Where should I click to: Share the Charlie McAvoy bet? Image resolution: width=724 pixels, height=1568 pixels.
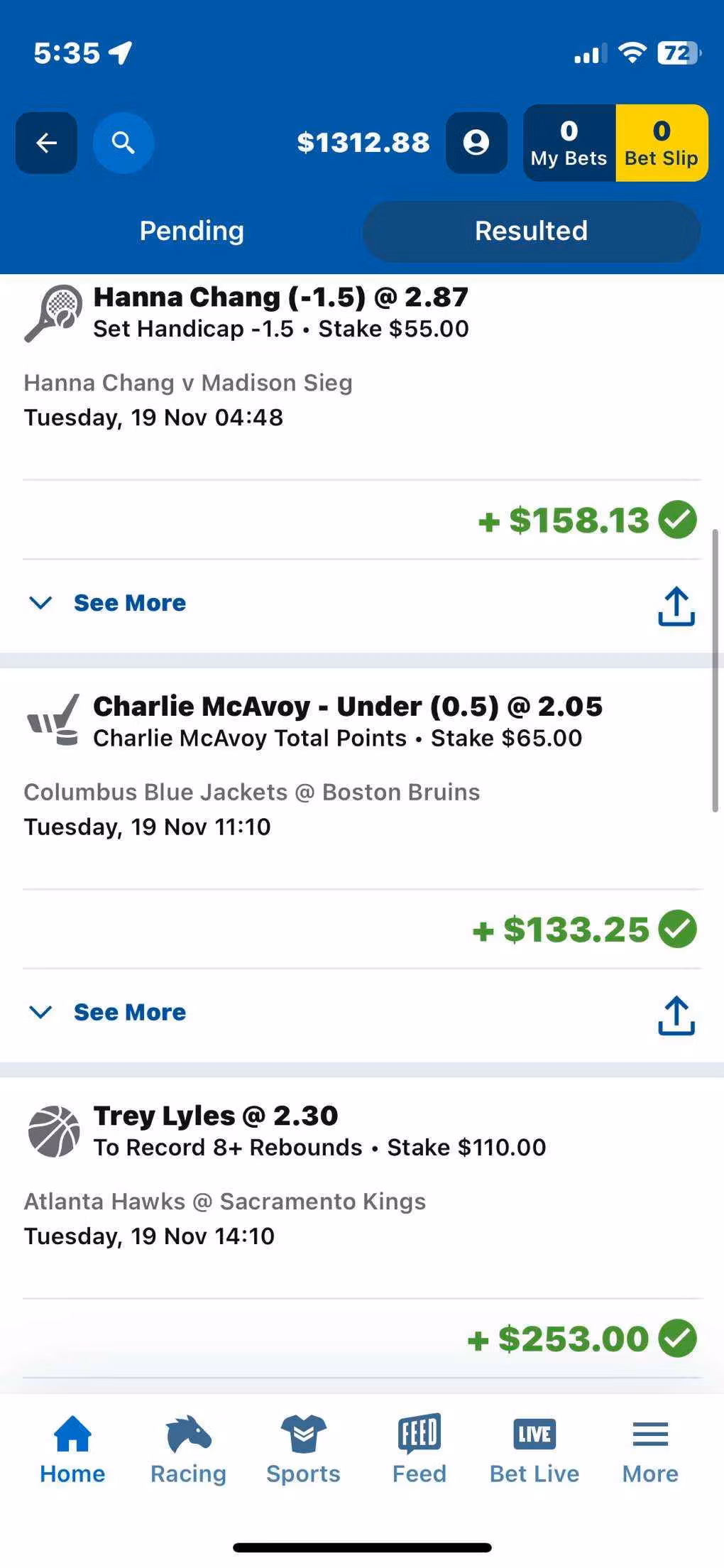(676, 1015)
